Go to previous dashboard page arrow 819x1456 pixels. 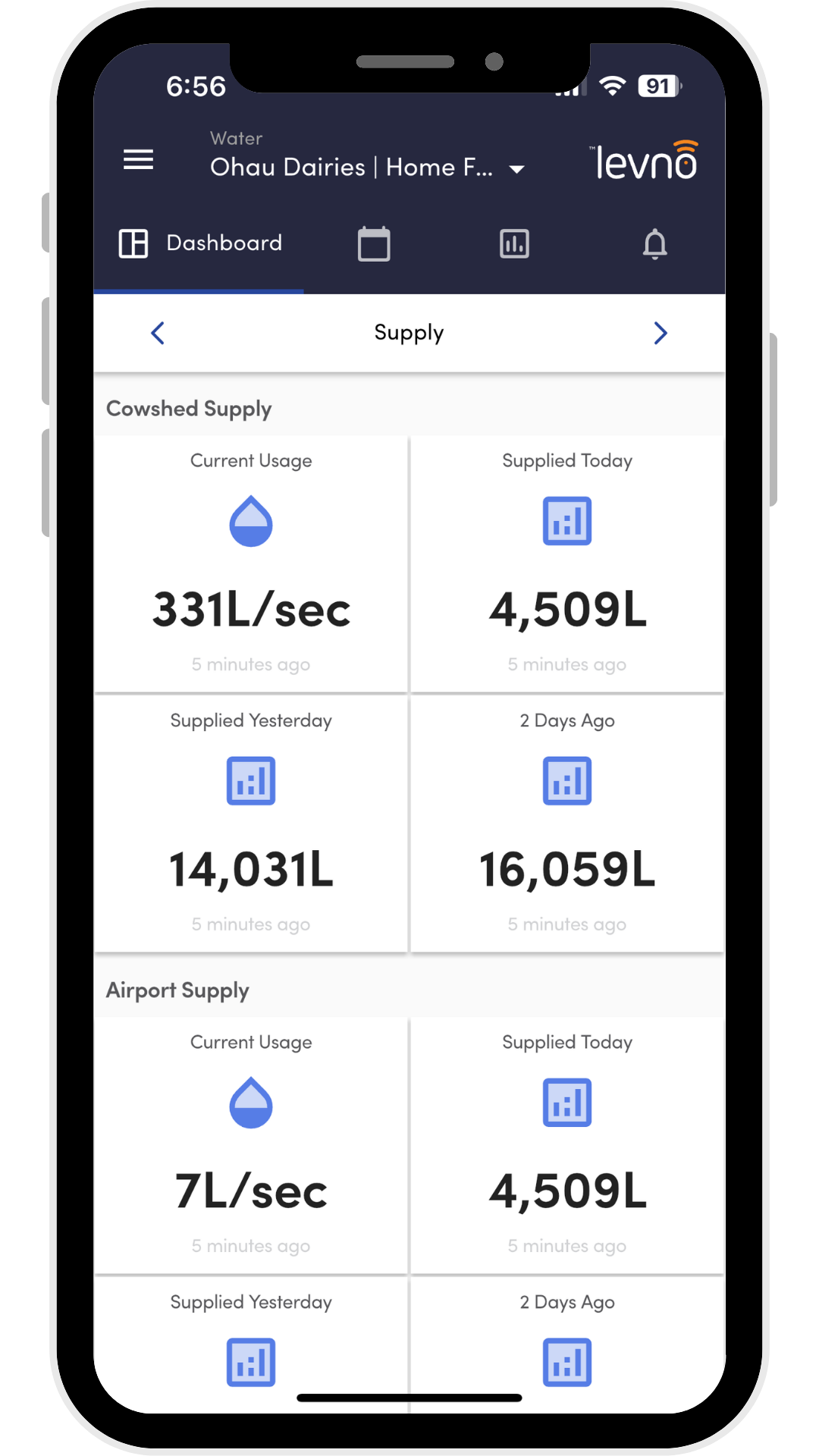tap(158, 333)
